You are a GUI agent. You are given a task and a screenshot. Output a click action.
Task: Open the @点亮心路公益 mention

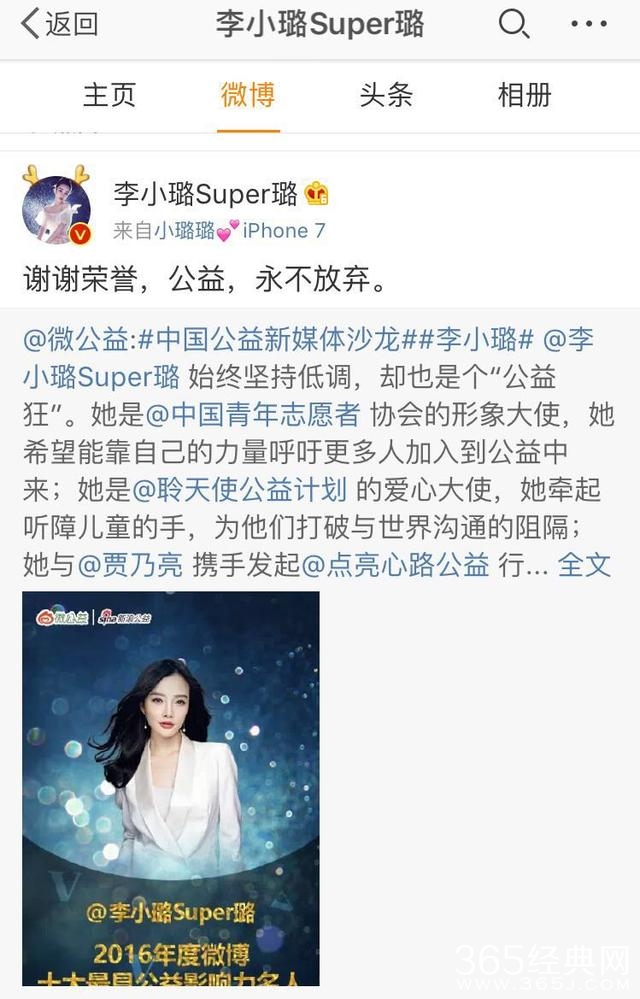coord(395,565)
